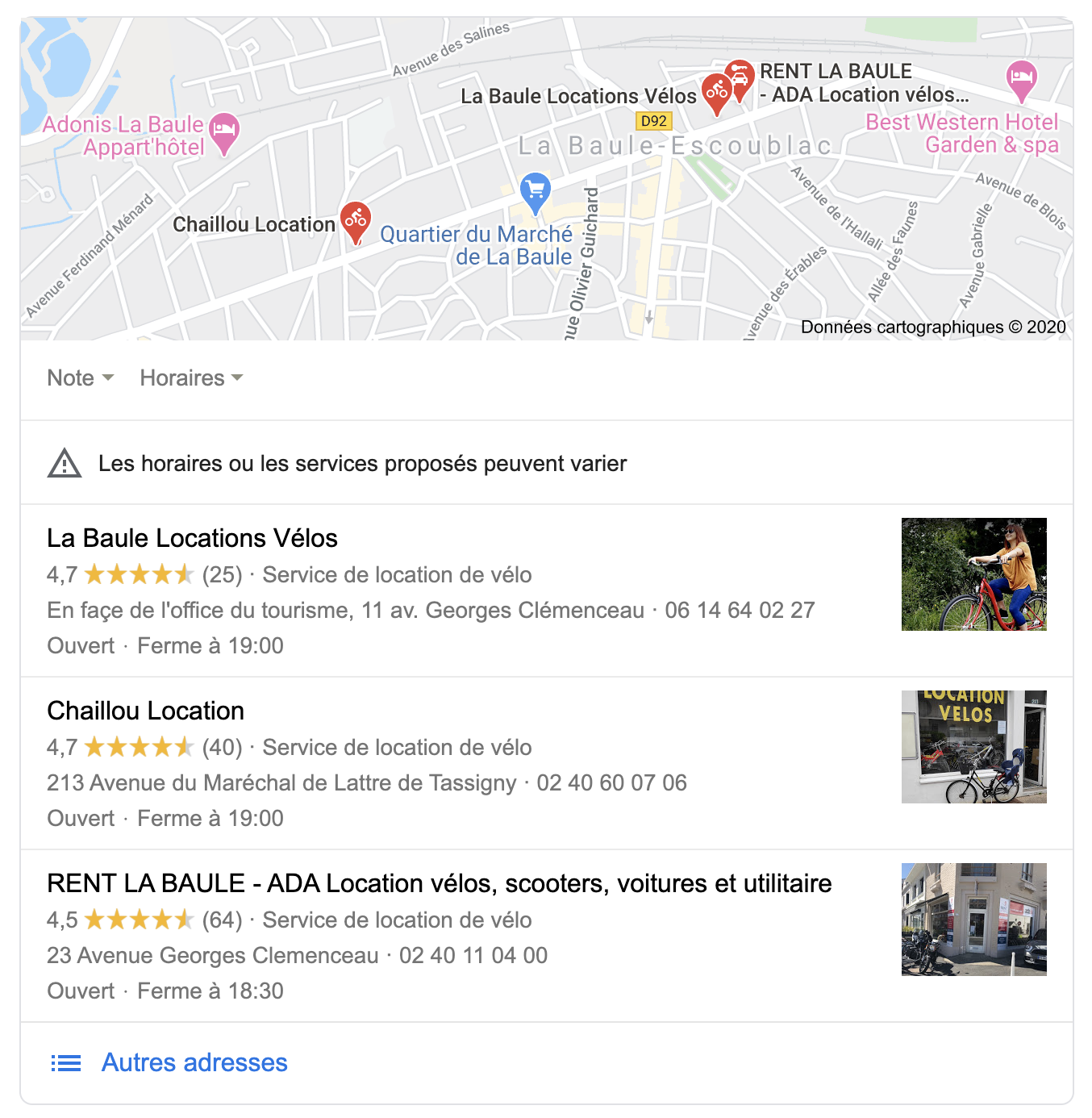The height and width of the screenshot is (1118, 1092).
Task: Open RENT LA BAULE - ADA listing
Action: [x=439, y=883]
